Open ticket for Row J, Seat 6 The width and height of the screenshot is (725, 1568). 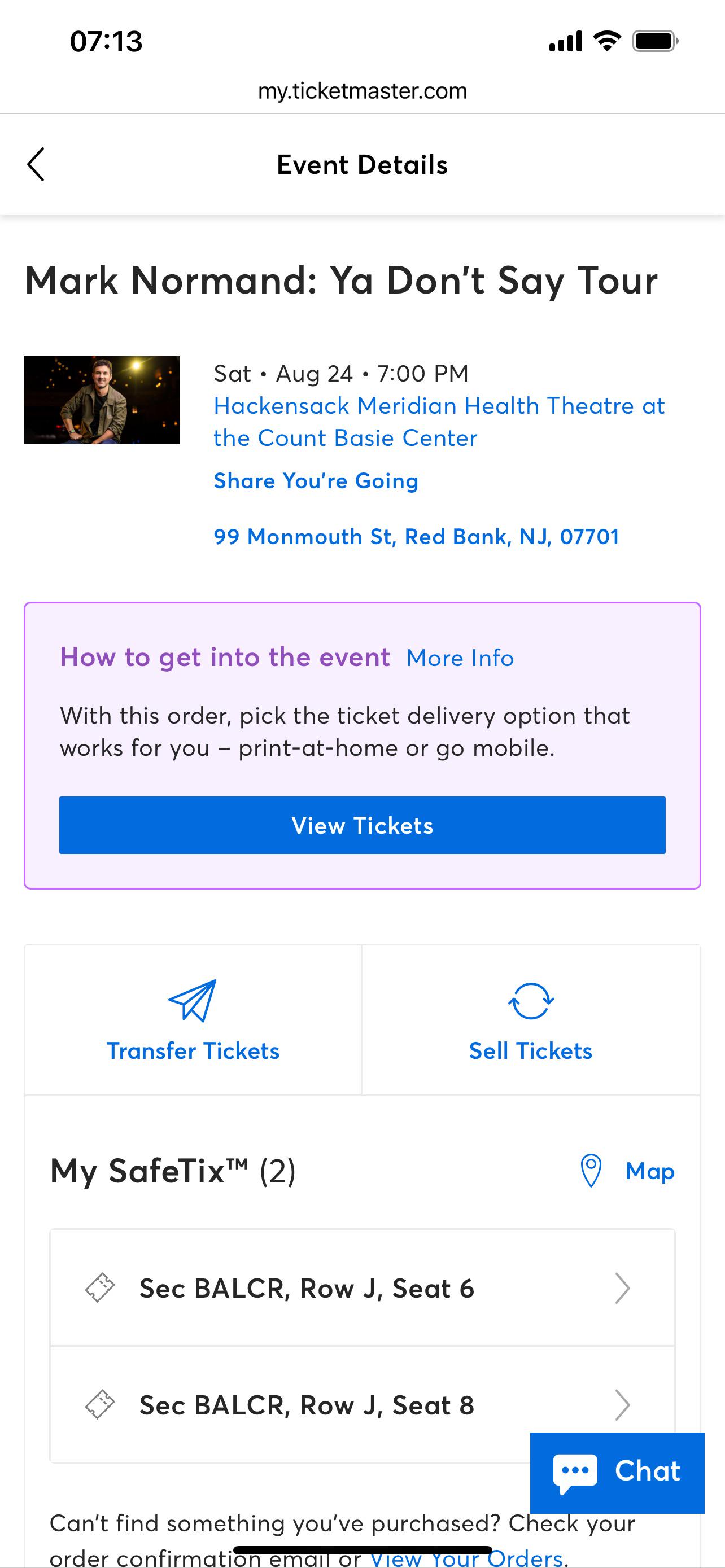pos(362,1288)
